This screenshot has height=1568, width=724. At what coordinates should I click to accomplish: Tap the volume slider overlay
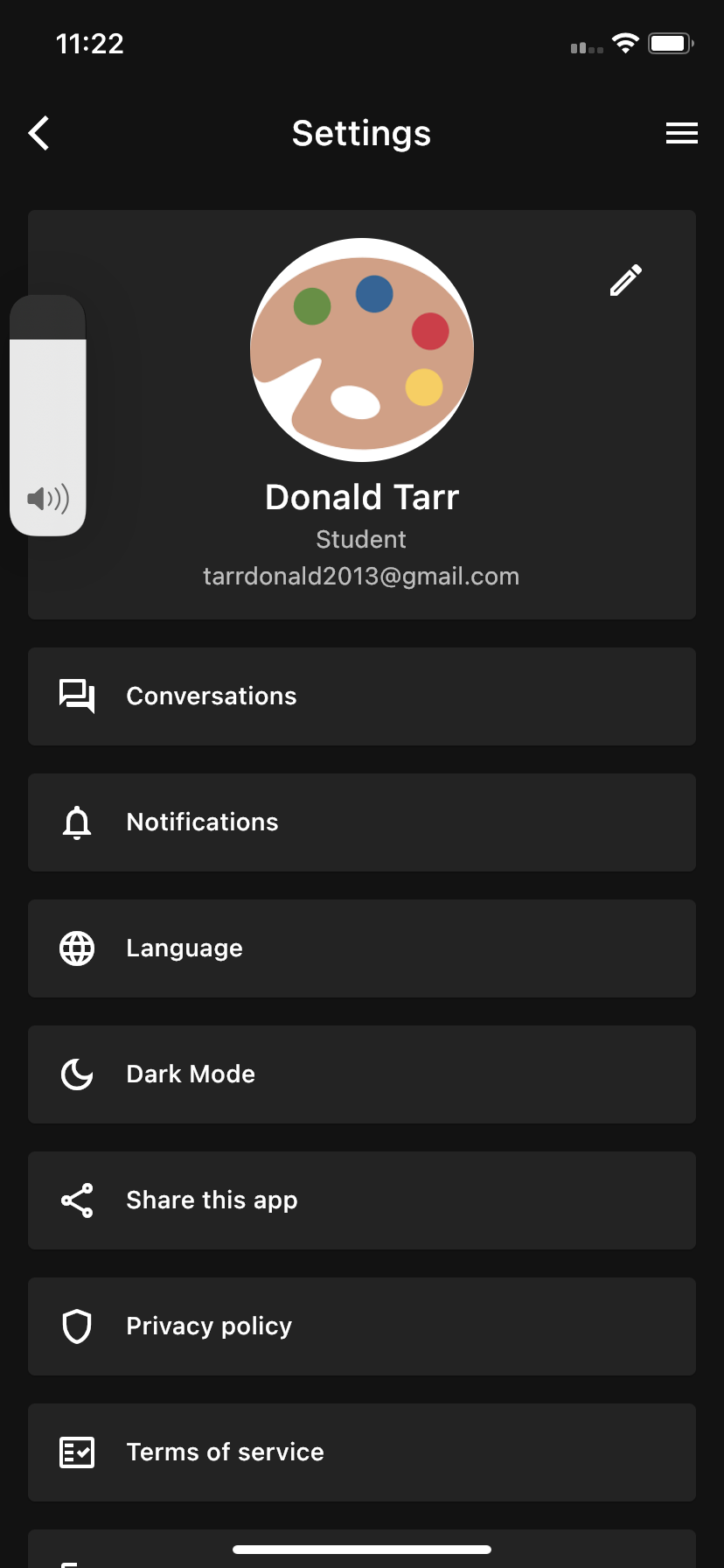tap(48, 416)
